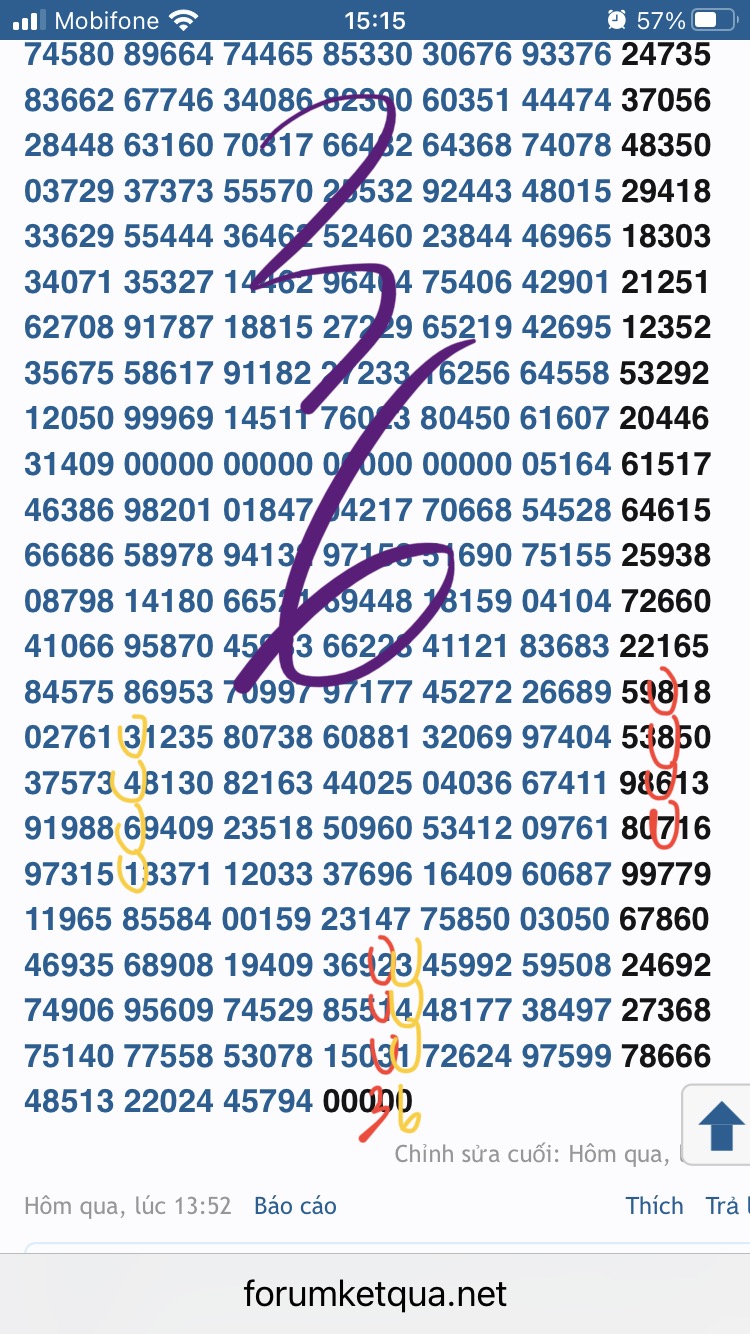
Task: Like the post with Thích
Action: pos(654,1206)
